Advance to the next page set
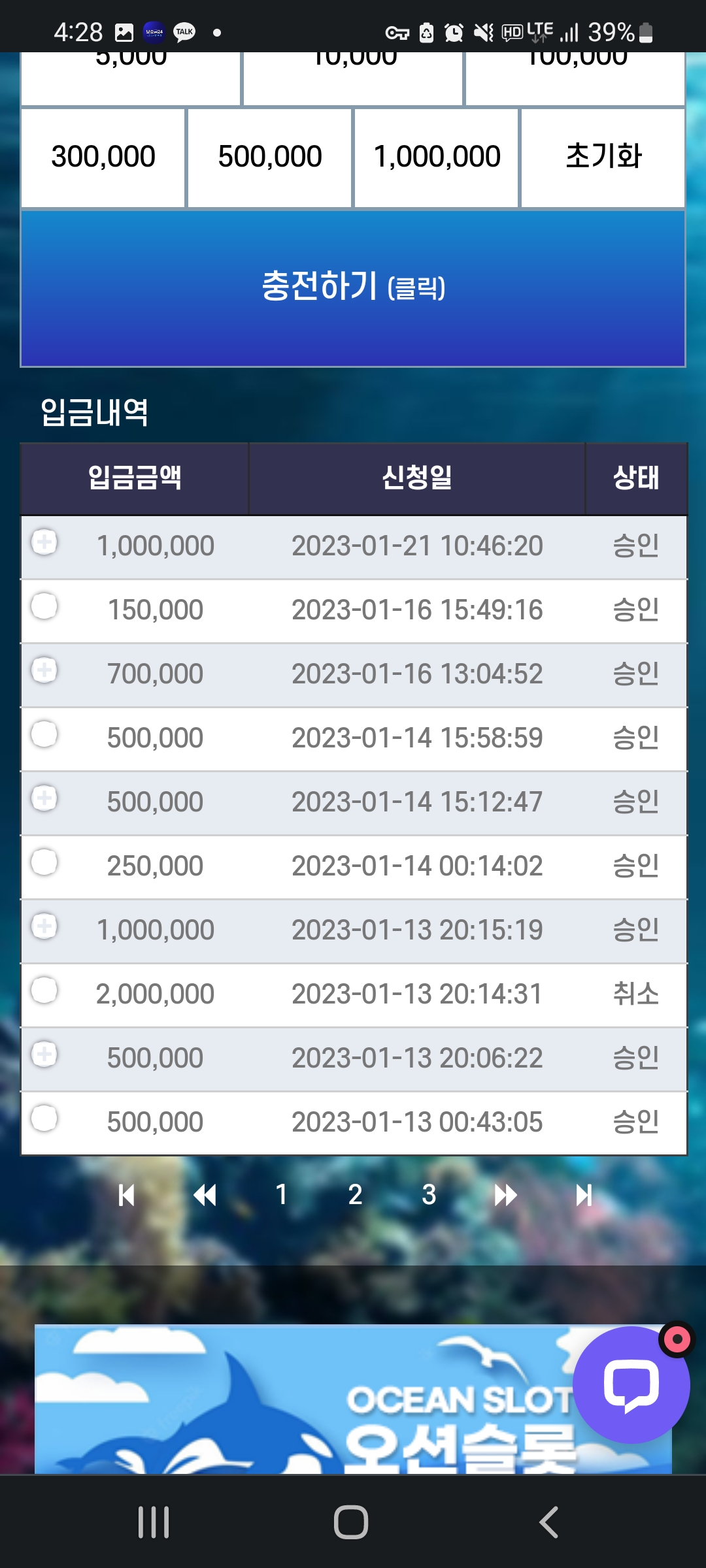 [505, 1195]
